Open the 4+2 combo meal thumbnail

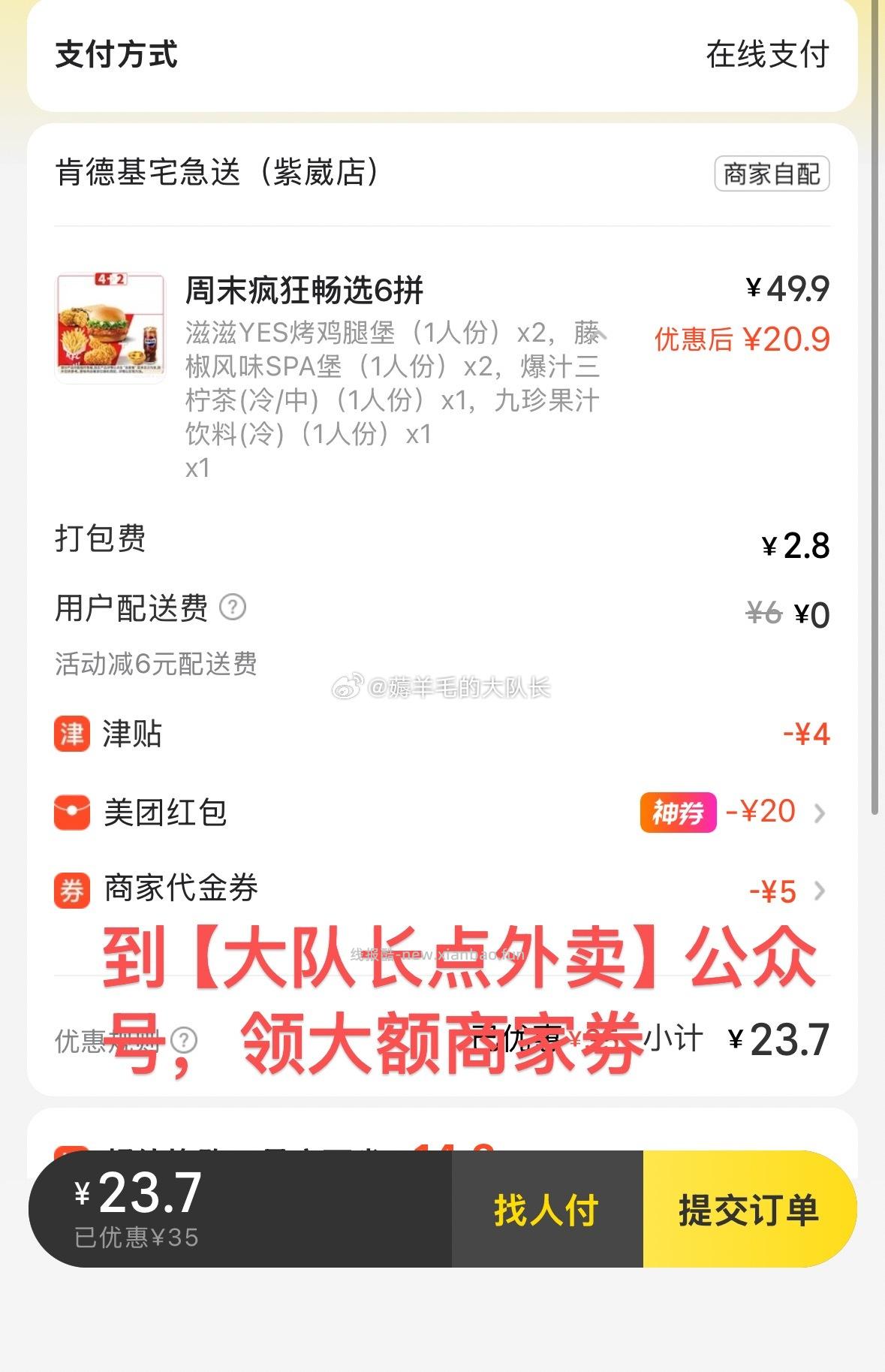[110, 327]
